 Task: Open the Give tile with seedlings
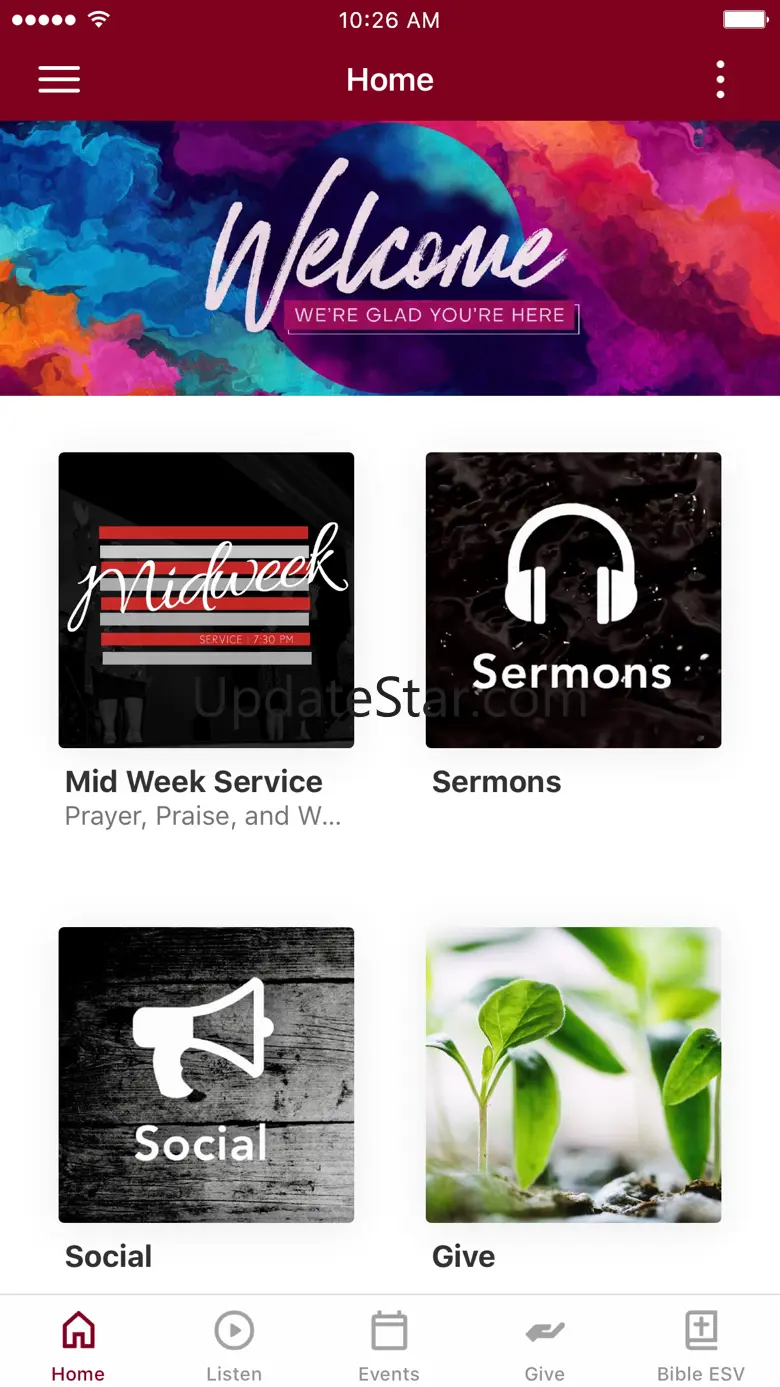(x=573, y=1075)
